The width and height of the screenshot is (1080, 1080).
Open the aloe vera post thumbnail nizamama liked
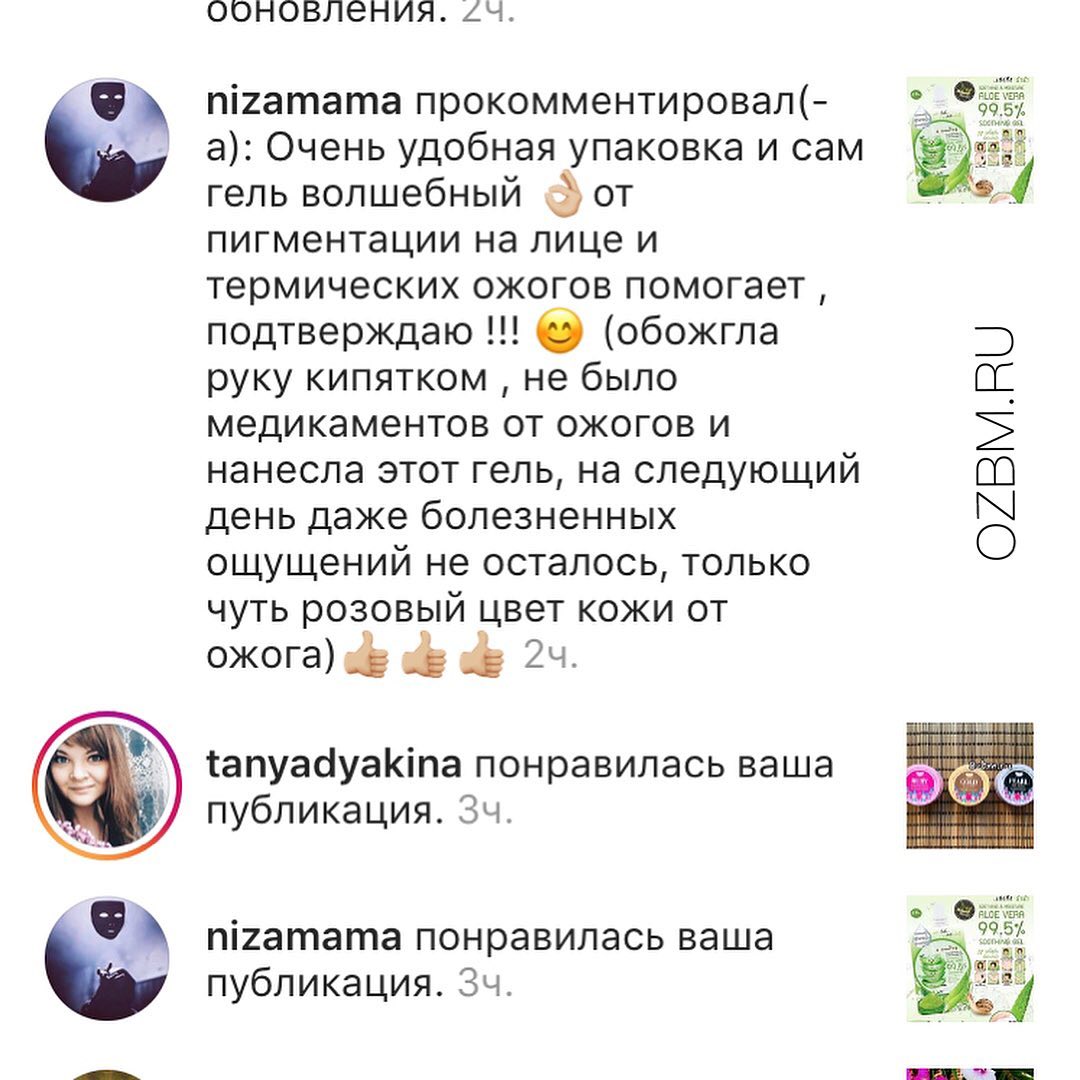(x=969, y=958)
